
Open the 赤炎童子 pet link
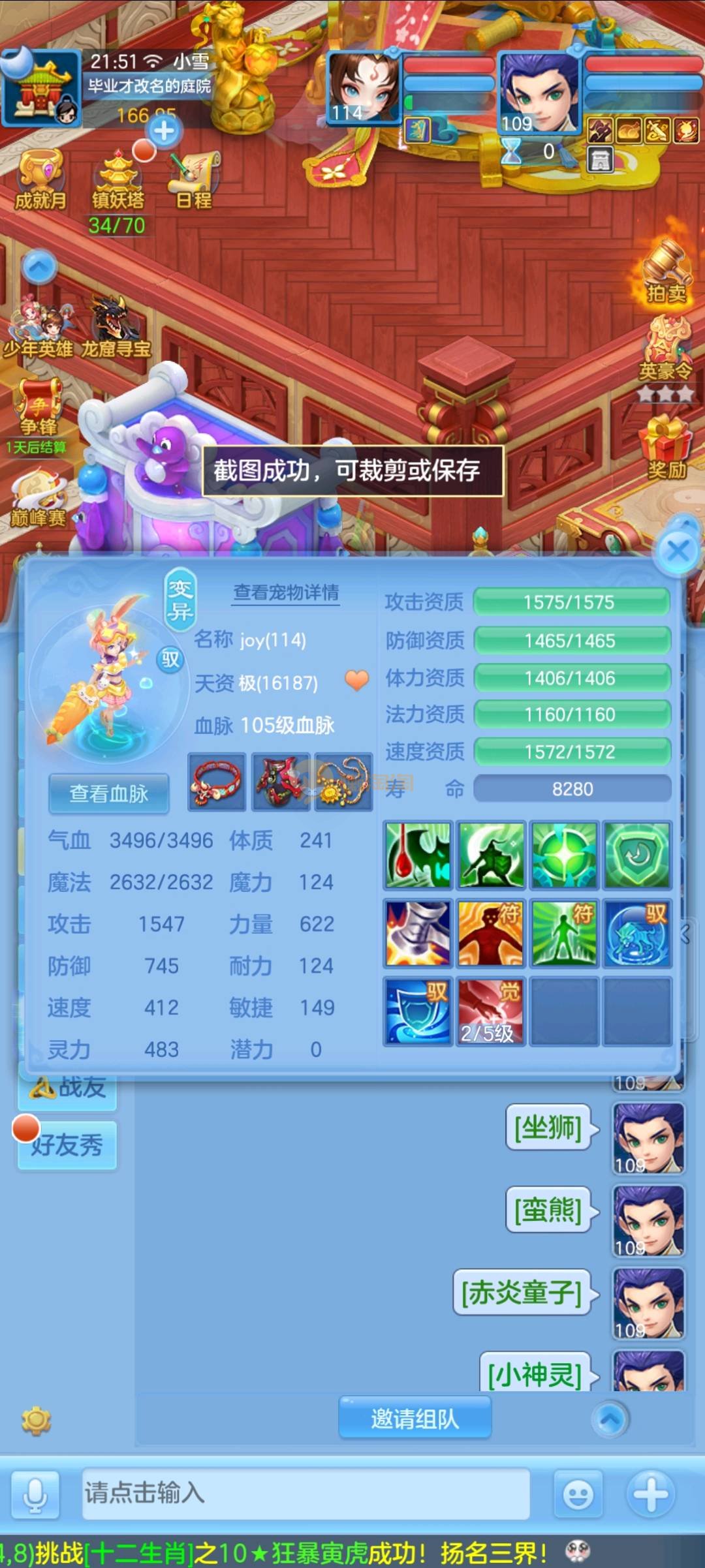522,1293
